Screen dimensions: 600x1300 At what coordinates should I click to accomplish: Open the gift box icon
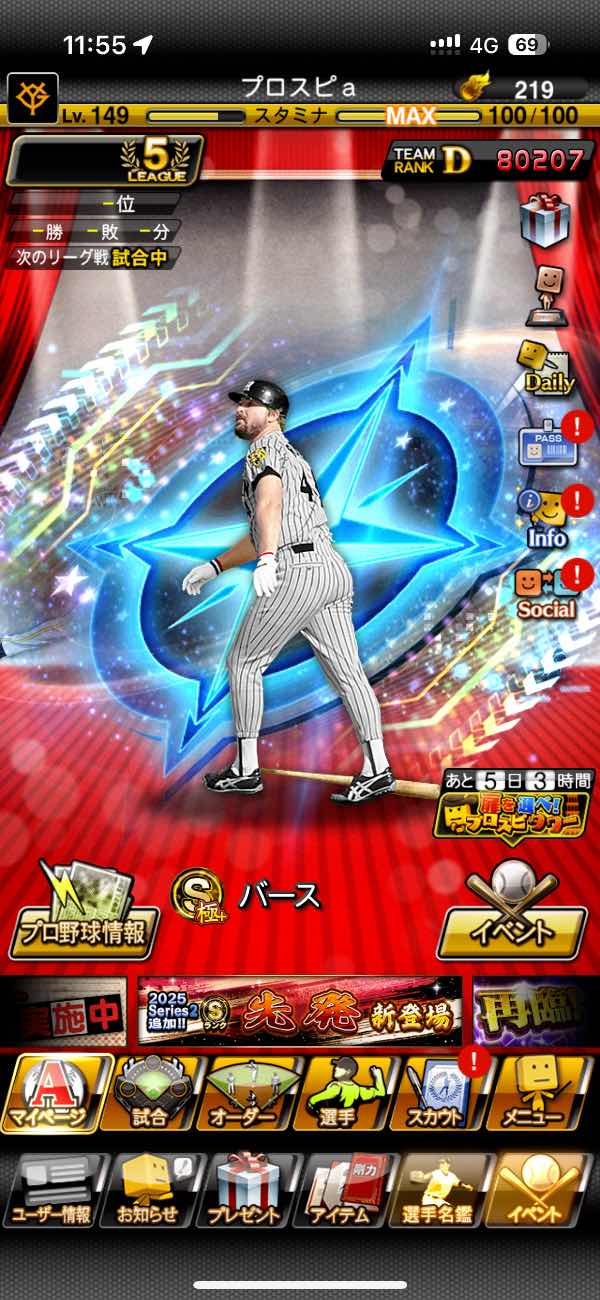[545, 222]
